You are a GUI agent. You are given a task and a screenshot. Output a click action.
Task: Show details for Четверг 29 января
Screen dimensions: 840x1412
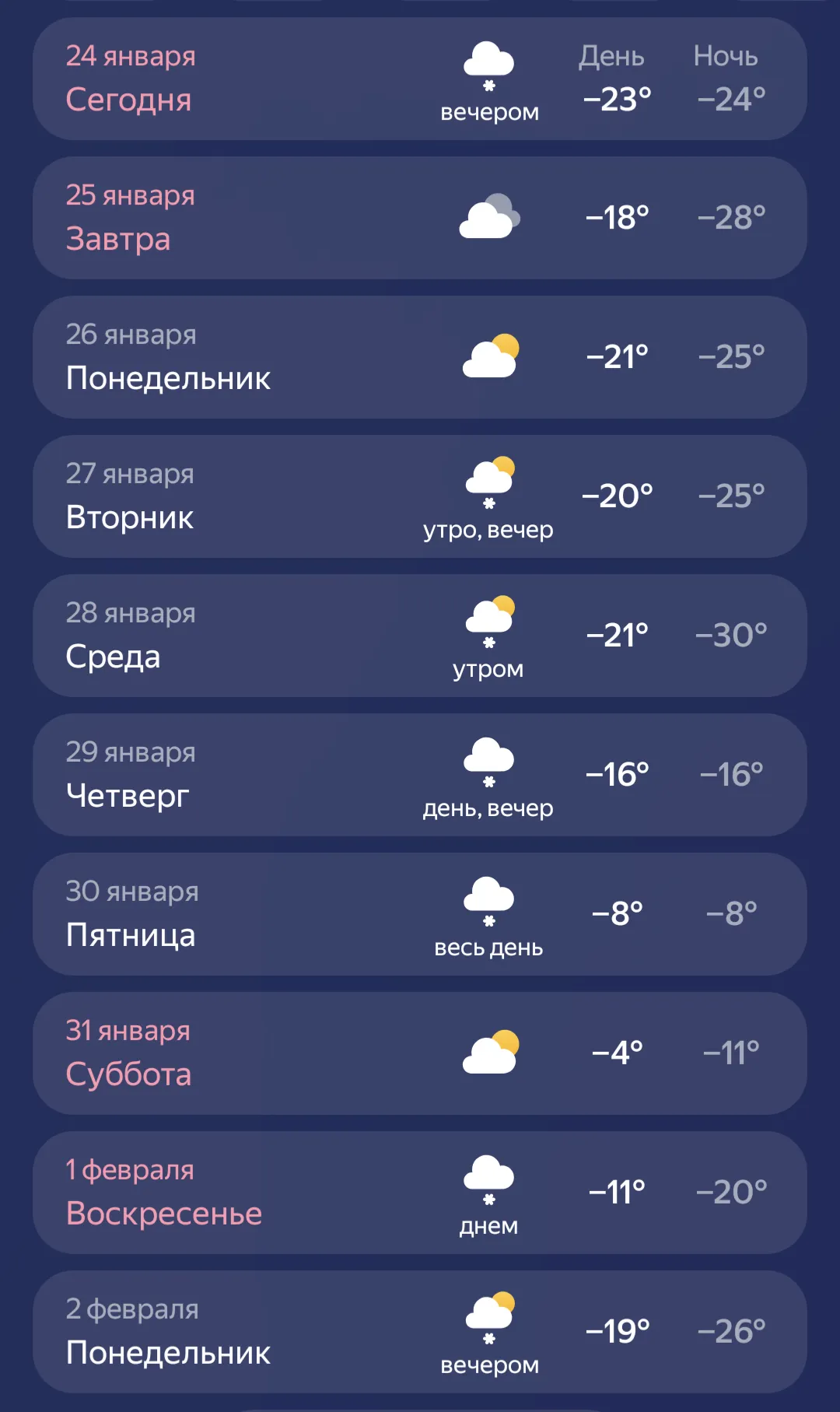point(420,775)
